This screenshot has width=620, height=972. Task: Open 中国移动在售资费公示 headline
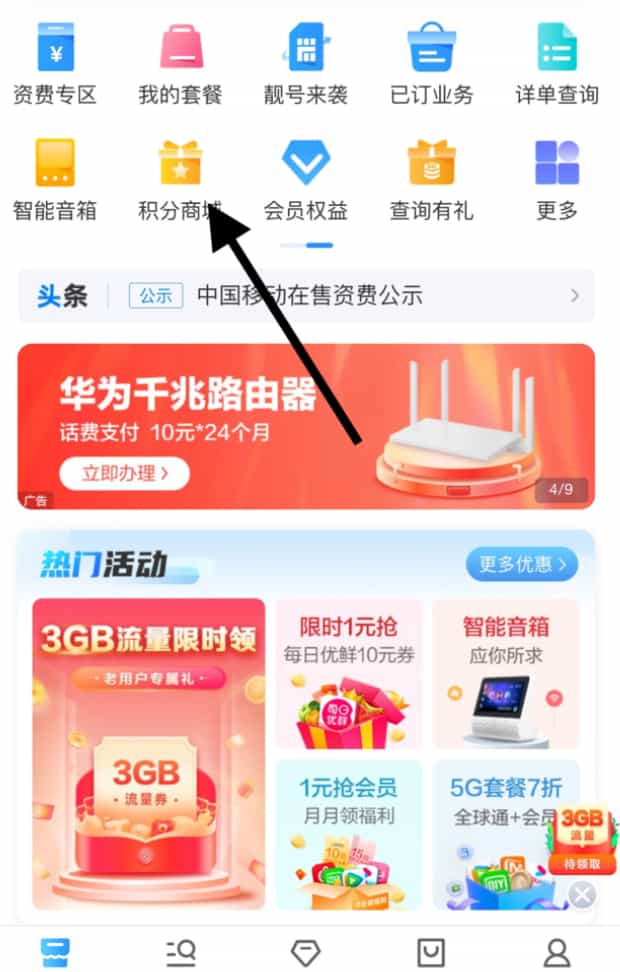click(x=309, y=296)
